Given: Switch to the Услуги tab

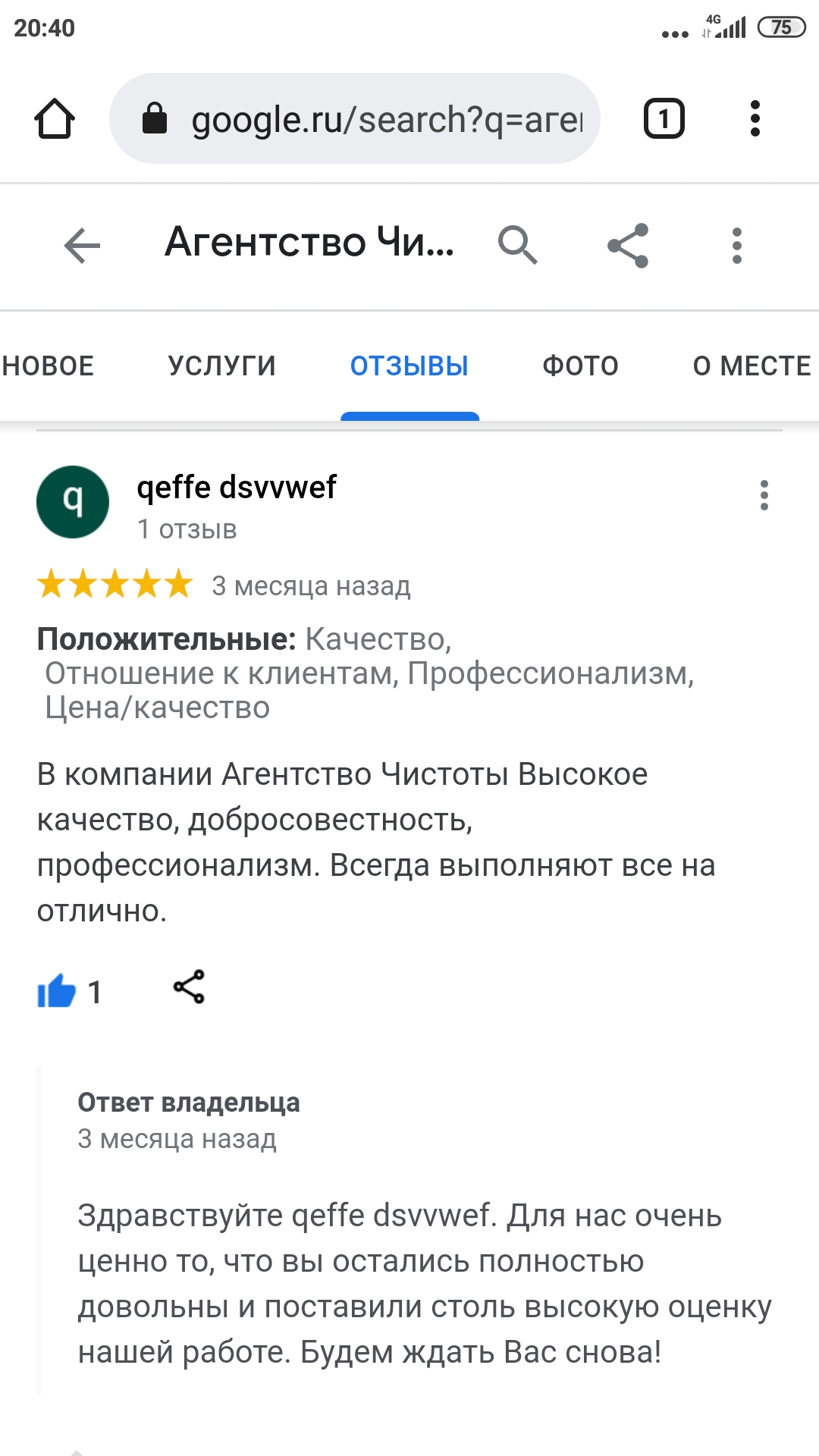Looking at the screenshot, I should tap(222, 366).
